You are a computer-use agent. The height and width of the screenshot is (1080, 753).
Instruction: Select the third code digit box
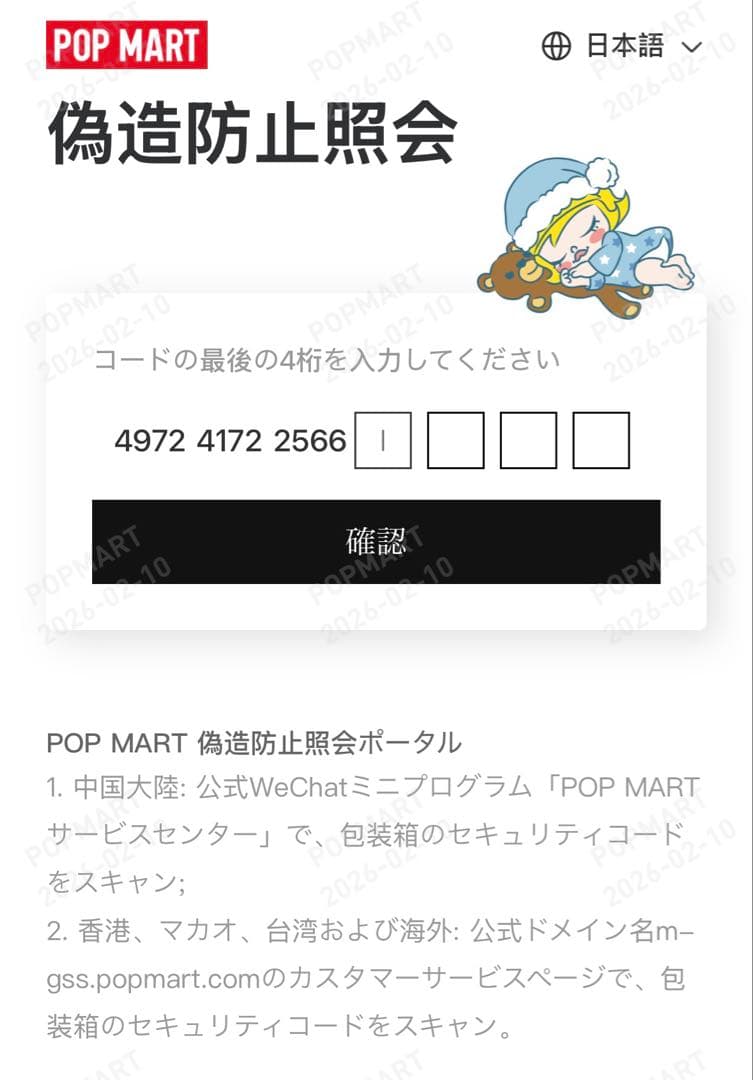point(528,440)
